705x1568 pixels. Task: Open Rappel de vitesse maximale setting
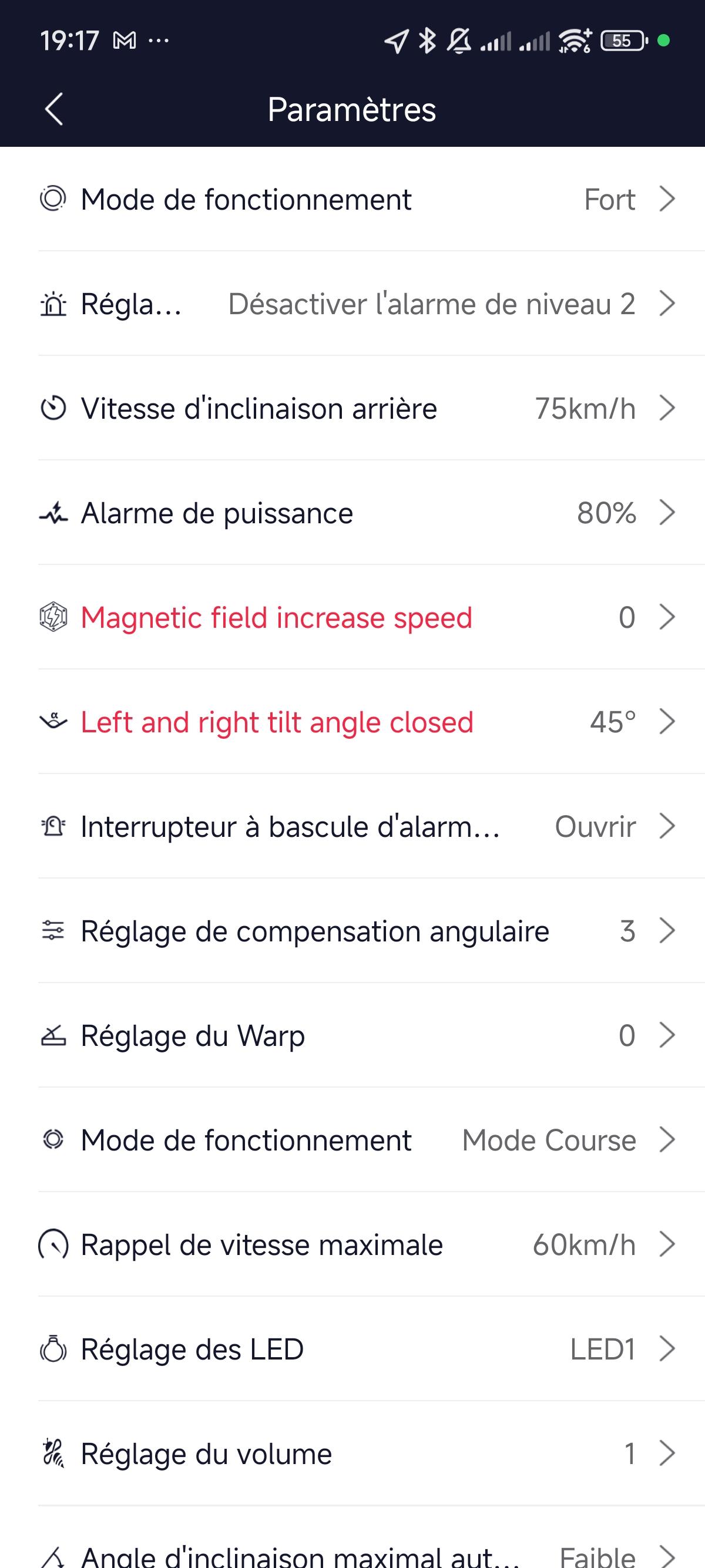click(352, 1245)
